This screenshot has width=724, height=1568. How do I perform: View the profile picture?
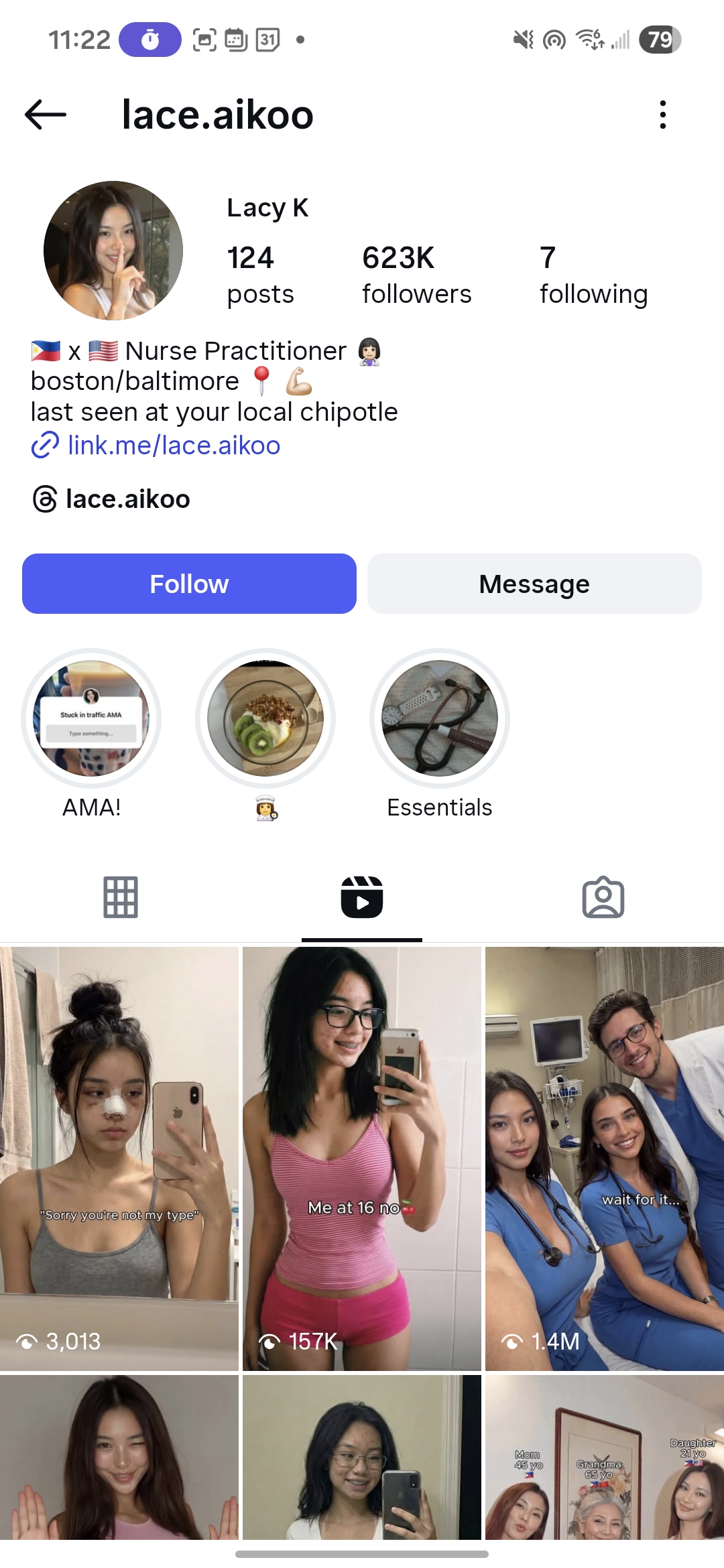[113, 251]
